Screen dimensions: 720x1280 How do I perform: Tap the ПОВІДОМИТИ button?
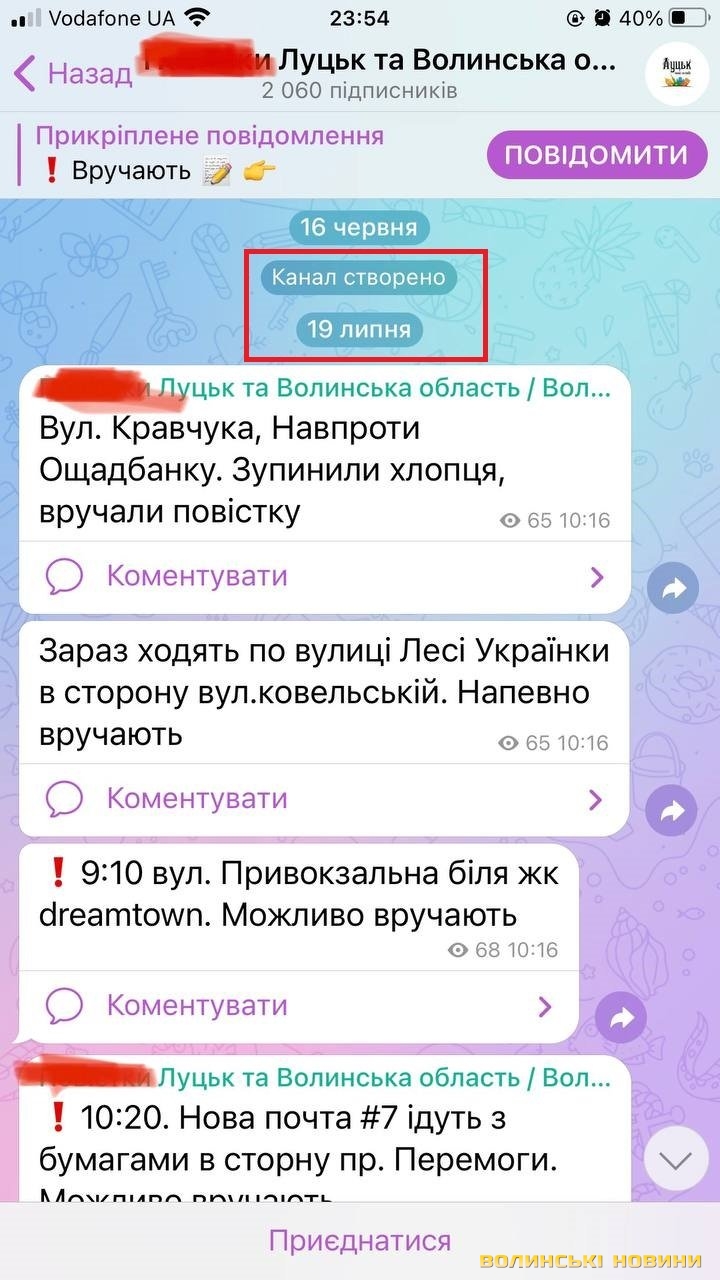click(x=598, y=155)
